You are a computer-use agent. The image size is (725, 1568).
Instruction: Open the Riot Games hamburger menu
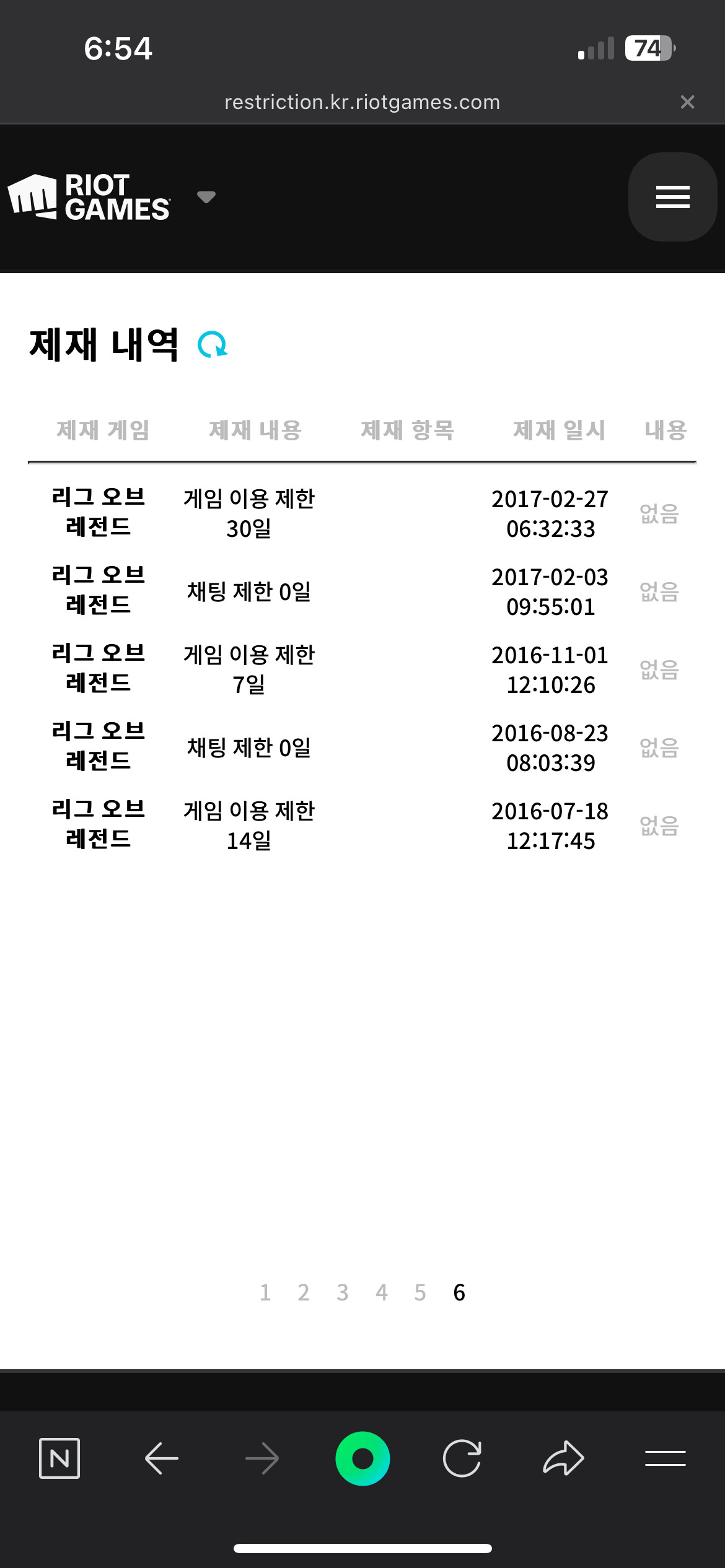[672, 197]
